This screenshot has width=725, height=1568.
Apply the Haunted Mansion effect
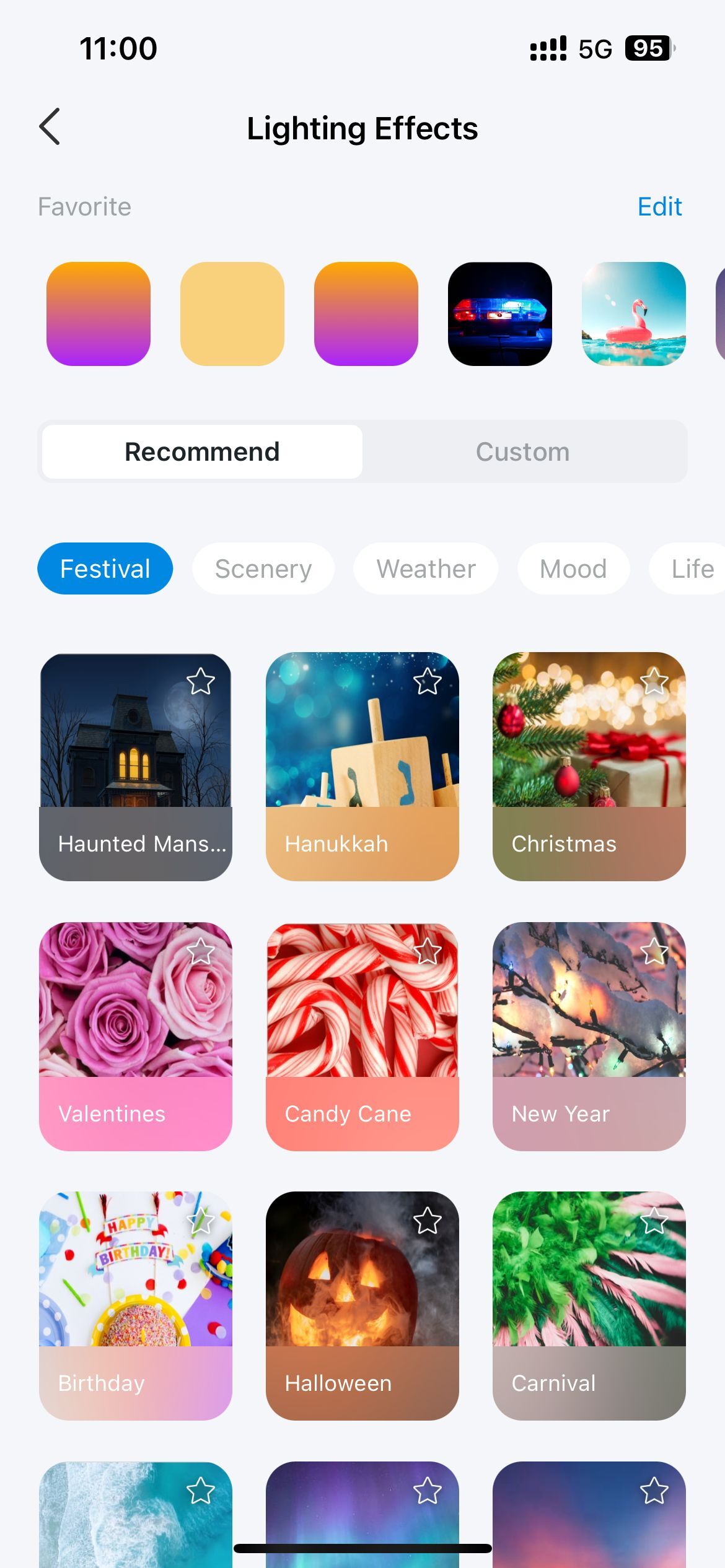pyautogui.click(x=135, y=766)
